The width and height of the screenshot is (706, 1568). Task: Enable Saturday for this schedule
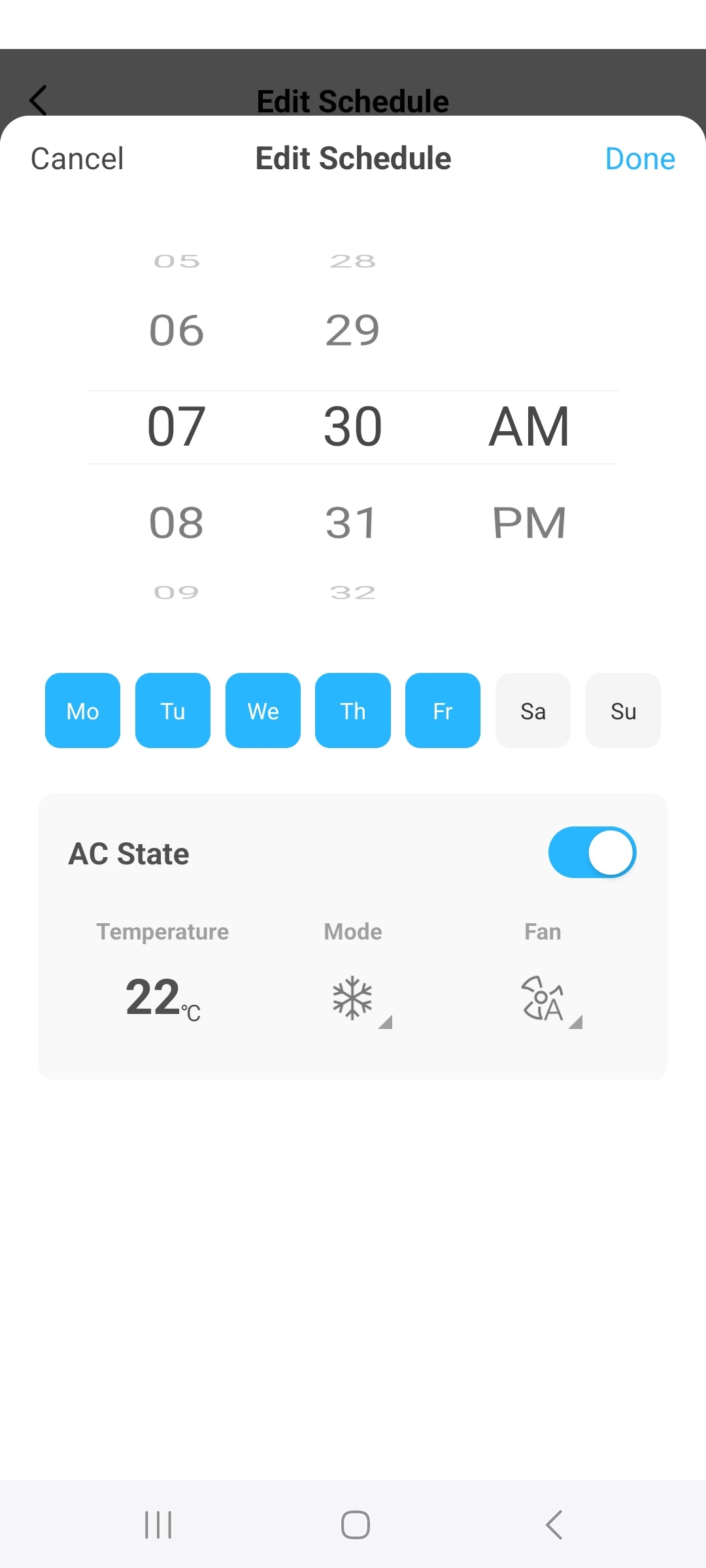(x=533, y=710)
